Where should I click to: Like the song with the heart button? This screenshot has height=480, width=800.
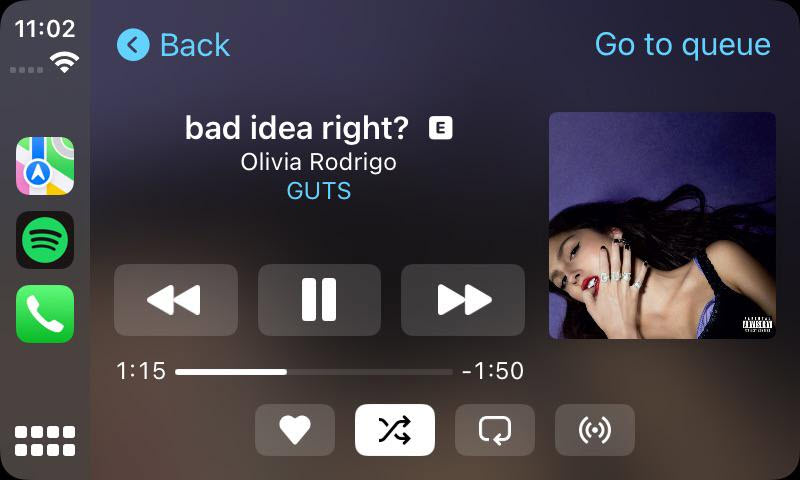point(295,430)
